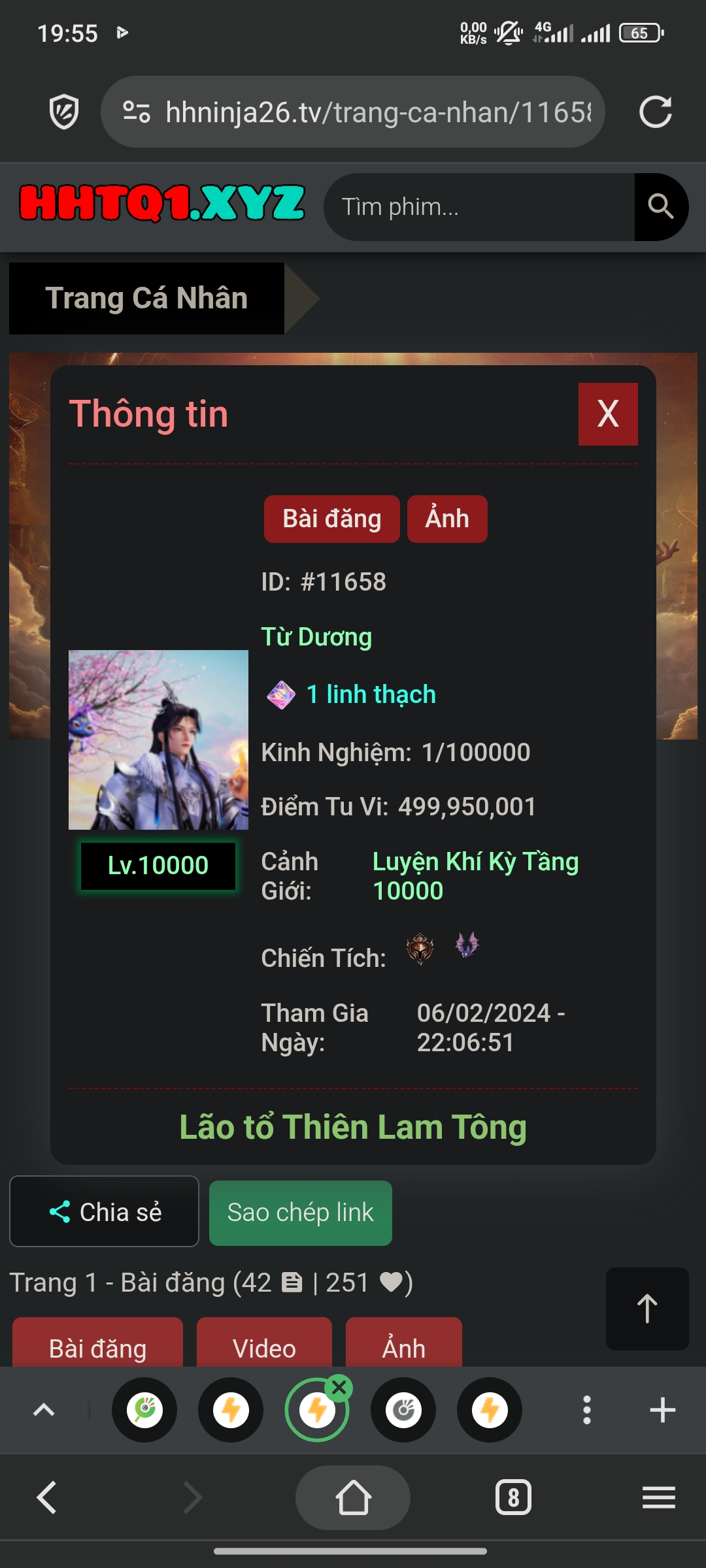Share this profile via Chia sẻ
Screen dimensions: 706x1568
(x=105, y=1212)
